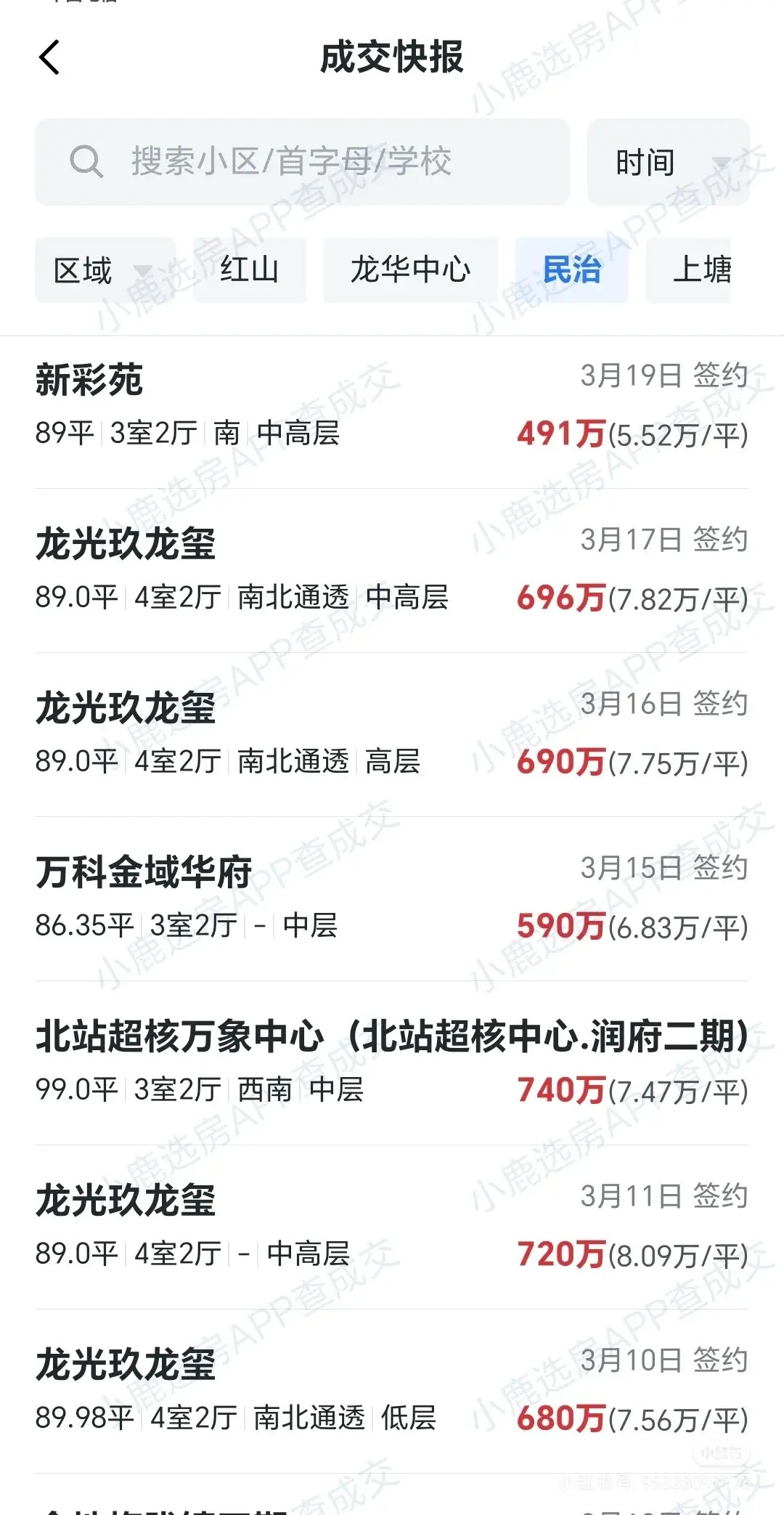Open 龙光玖龙玺 720万 transaction record
Image resolution: width=784 pixels, height=1515 pixels.
[x=392, y=1227]
